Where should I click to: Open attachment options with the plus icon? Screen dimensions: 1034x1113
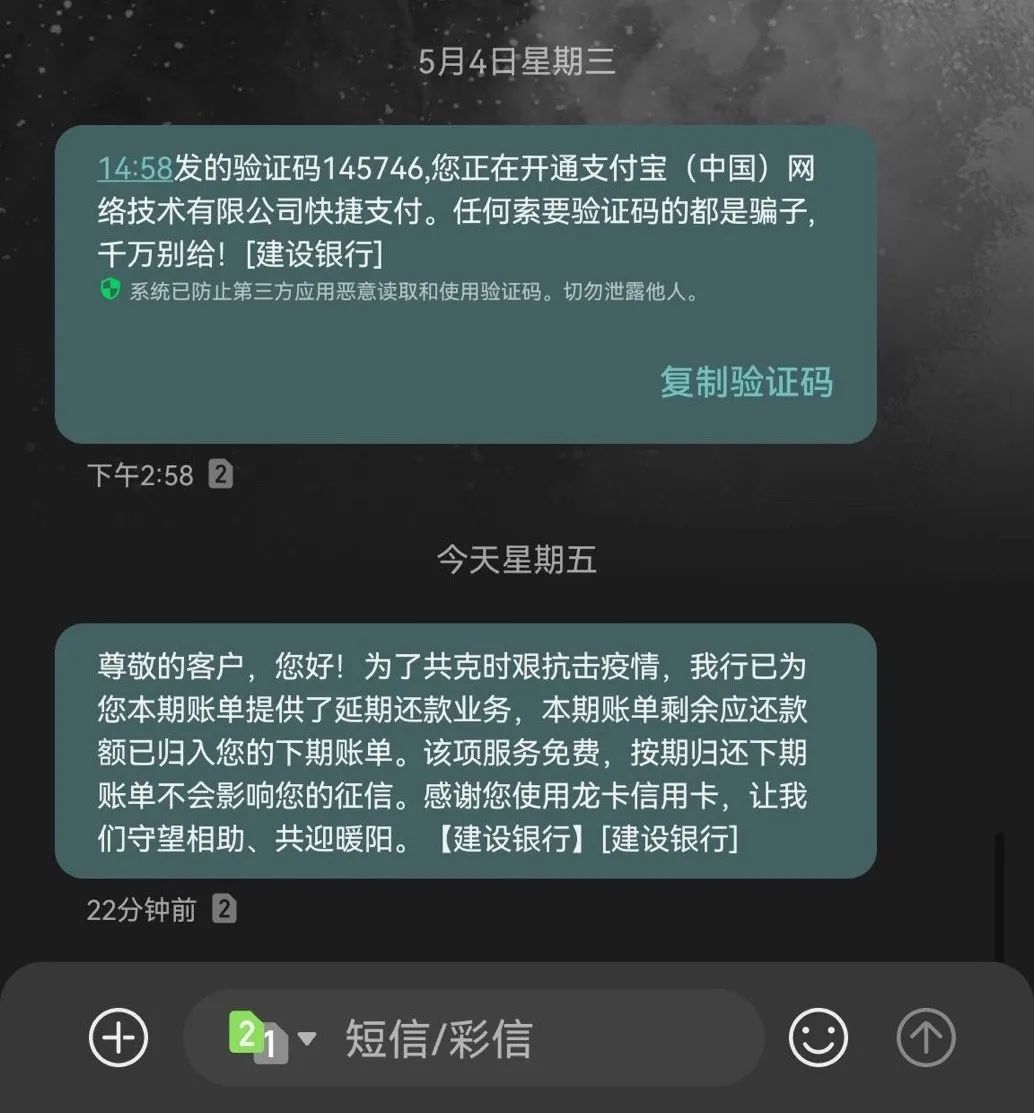pos(117,1037)
